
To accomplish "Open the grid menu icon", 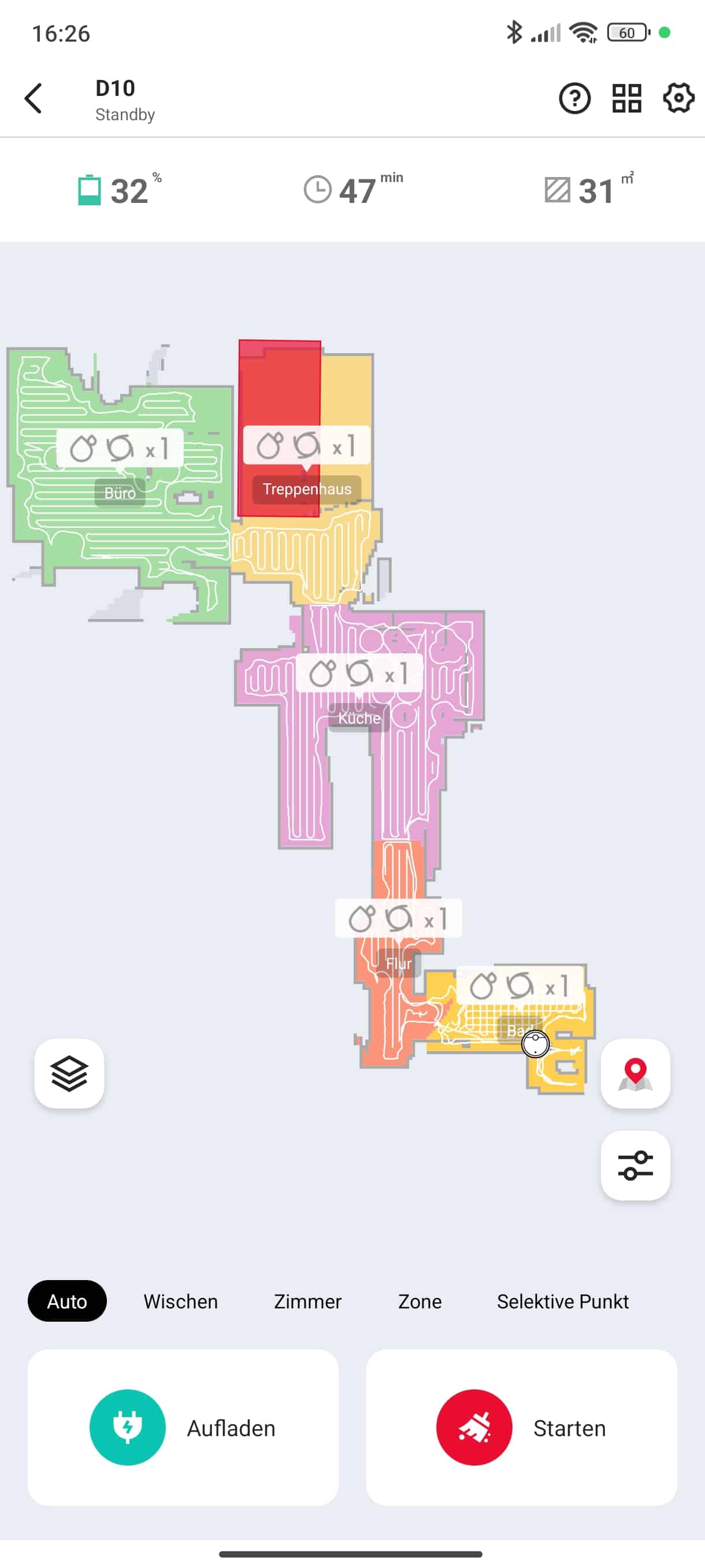I will tap(626, 99).
